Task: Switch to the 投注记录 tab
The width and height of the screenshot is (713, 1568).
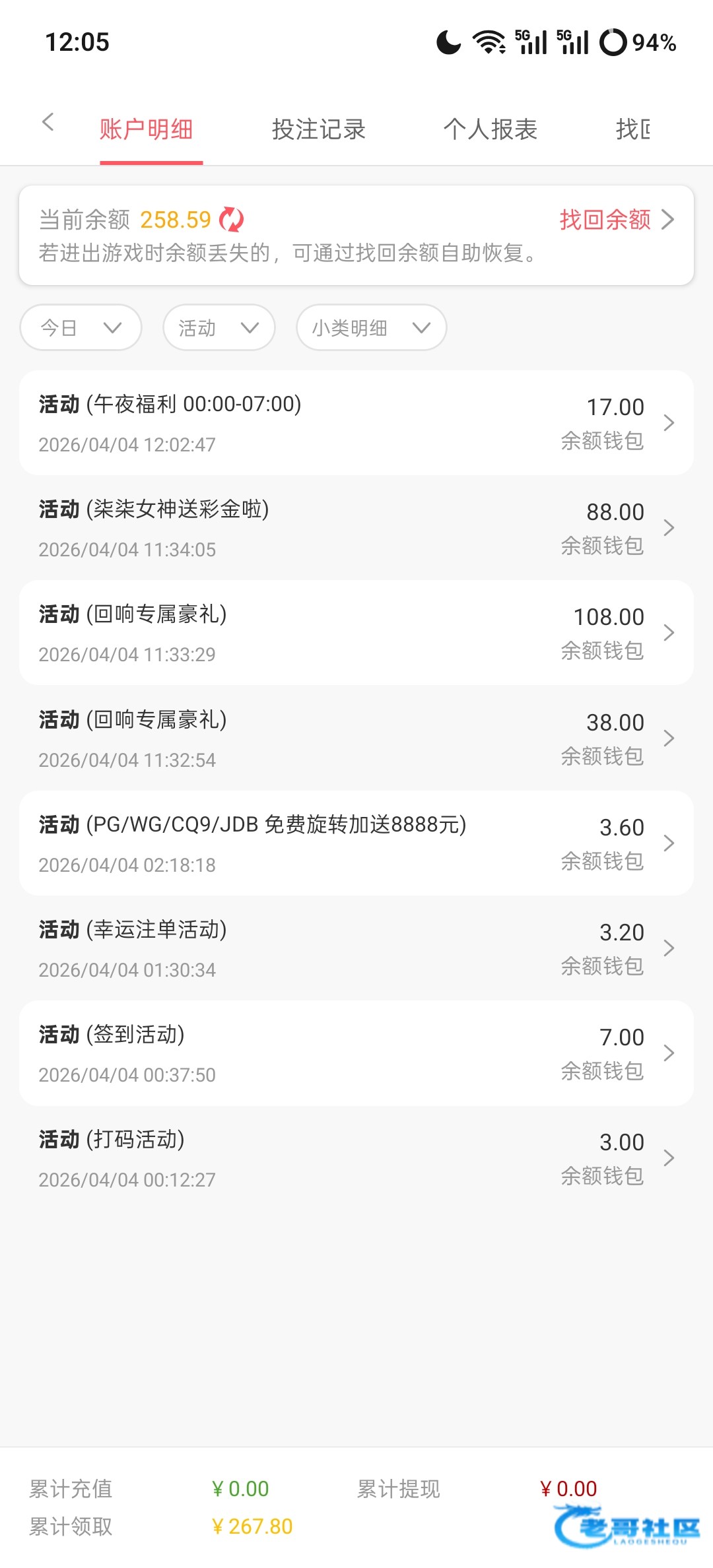Action: pyautogui.click(x=319, y=129)
